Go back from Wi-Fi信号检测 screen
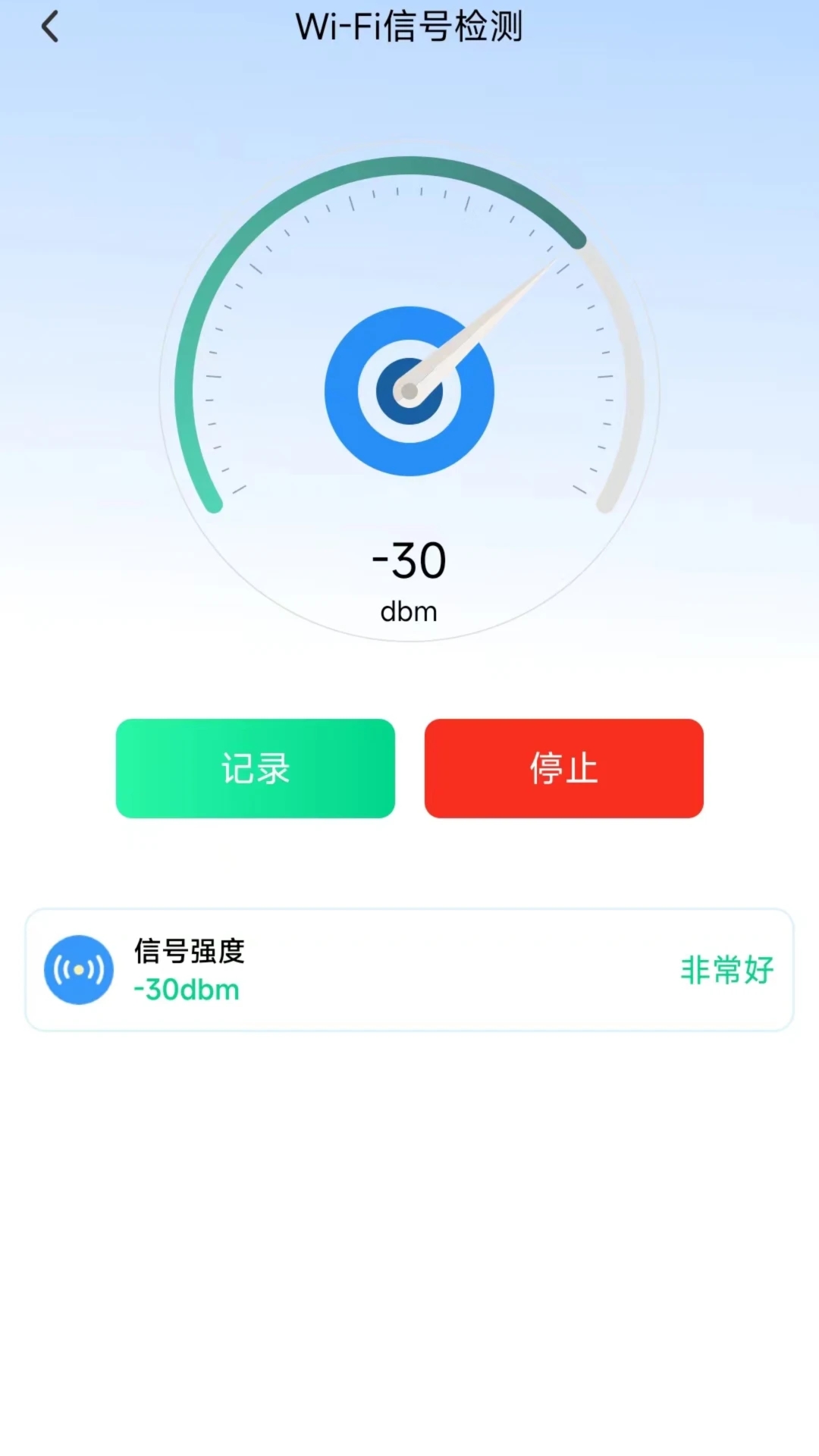Image resolution: width=819 pixels, height=1456 pixels. pos(50,27)
